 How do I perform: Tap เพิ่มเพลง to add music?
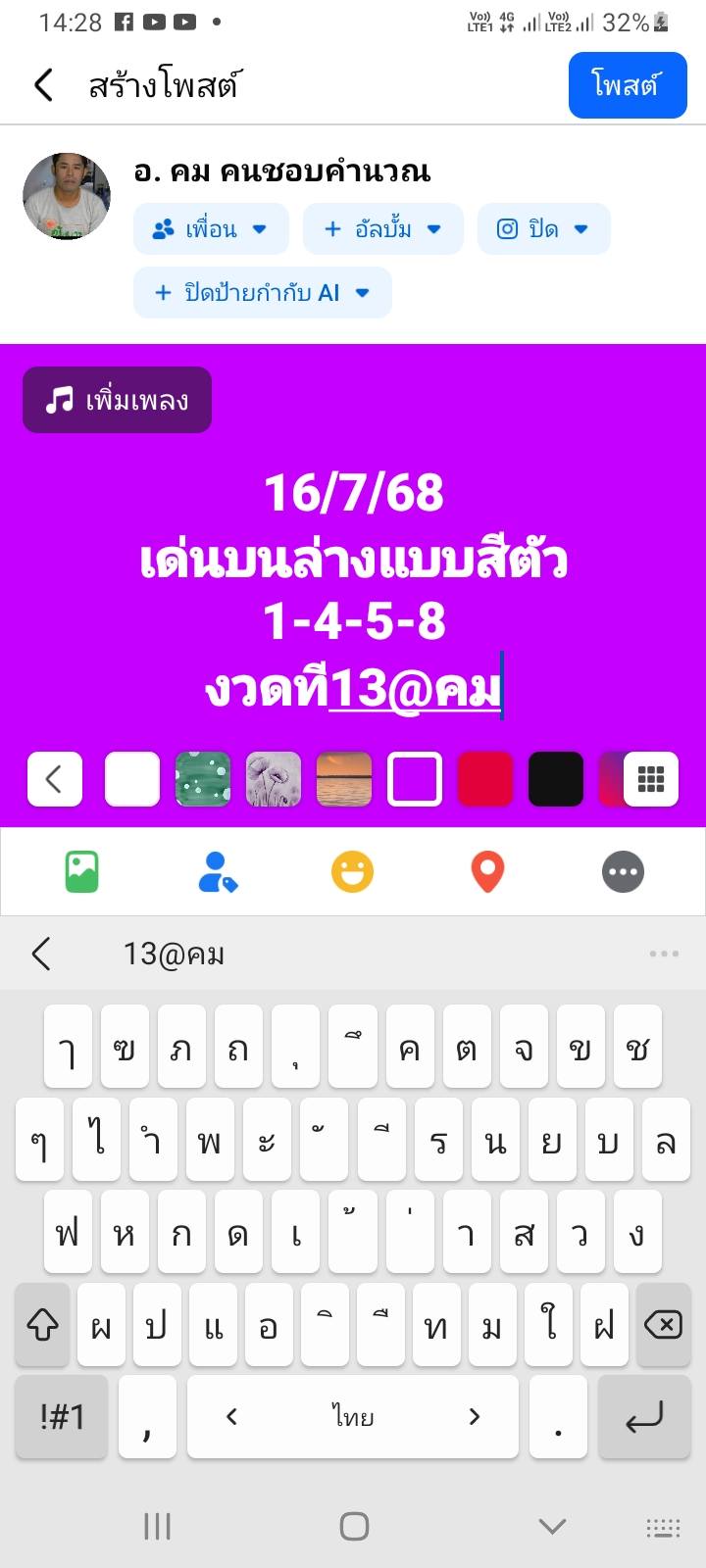coord(117,400)
